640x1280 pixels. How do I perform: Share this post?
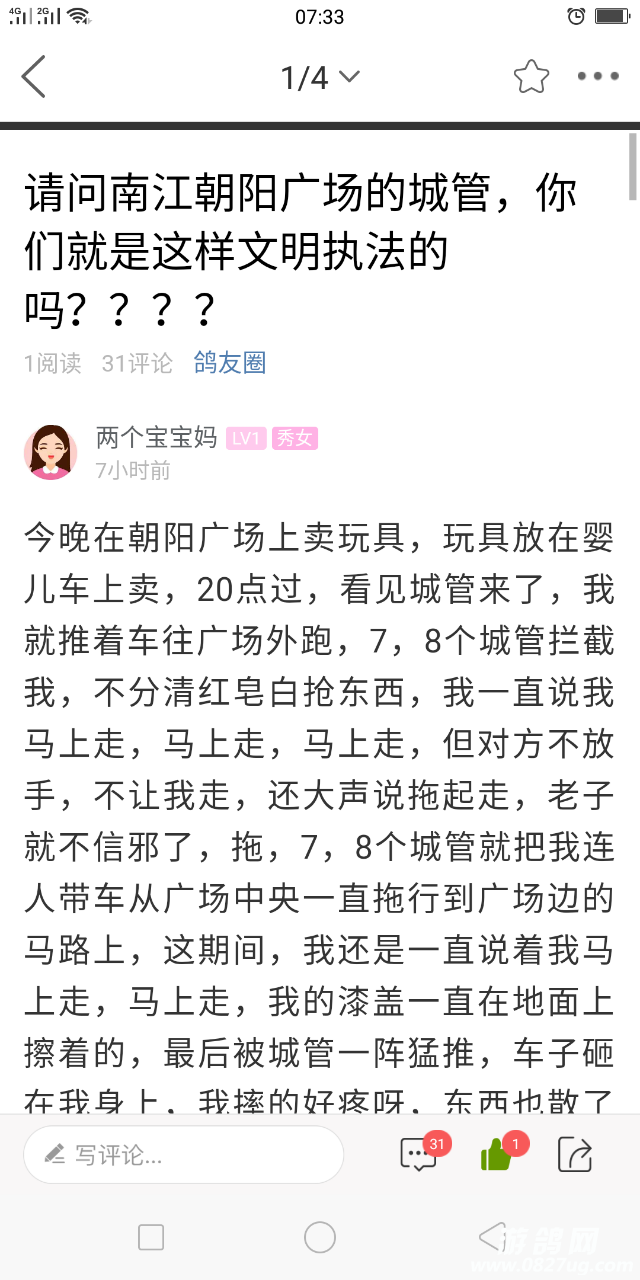tap(574, 1155)
